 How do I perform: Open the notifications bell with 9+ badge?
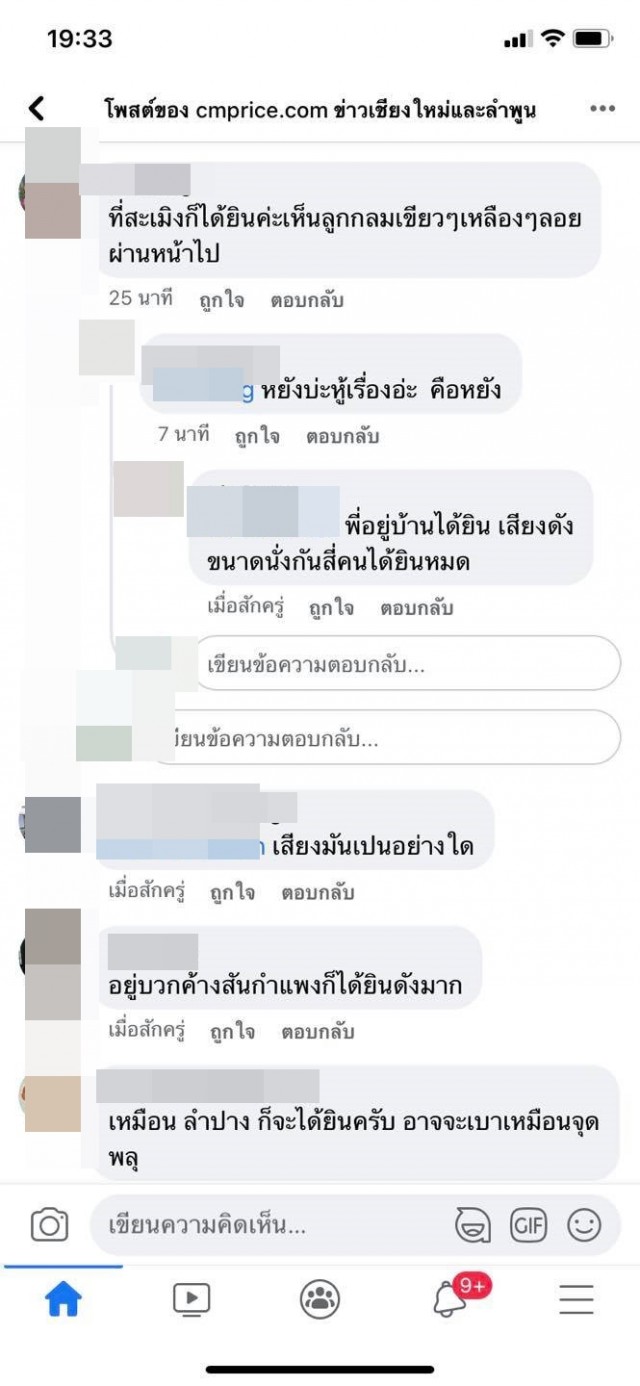[450, 1299]
